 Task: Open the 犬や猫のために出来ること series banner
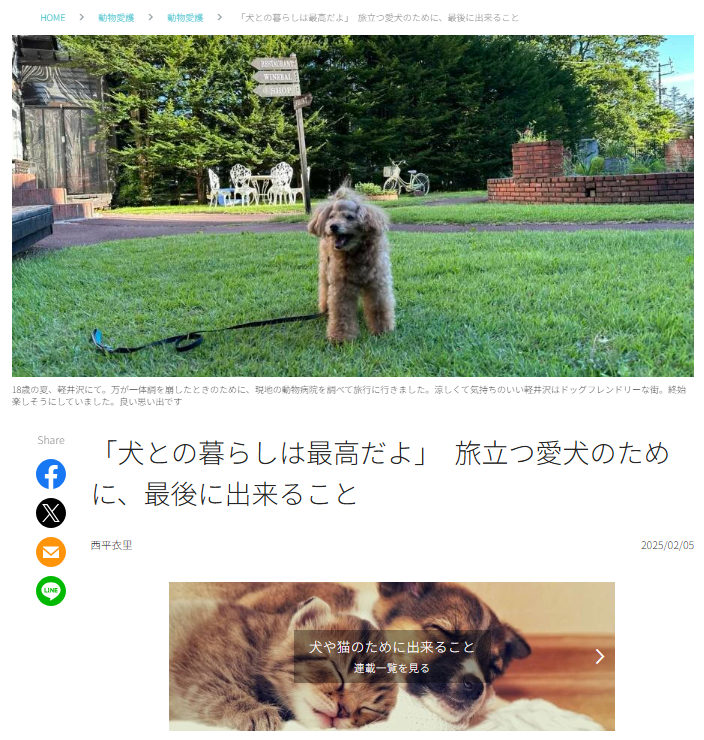point(392,655)
